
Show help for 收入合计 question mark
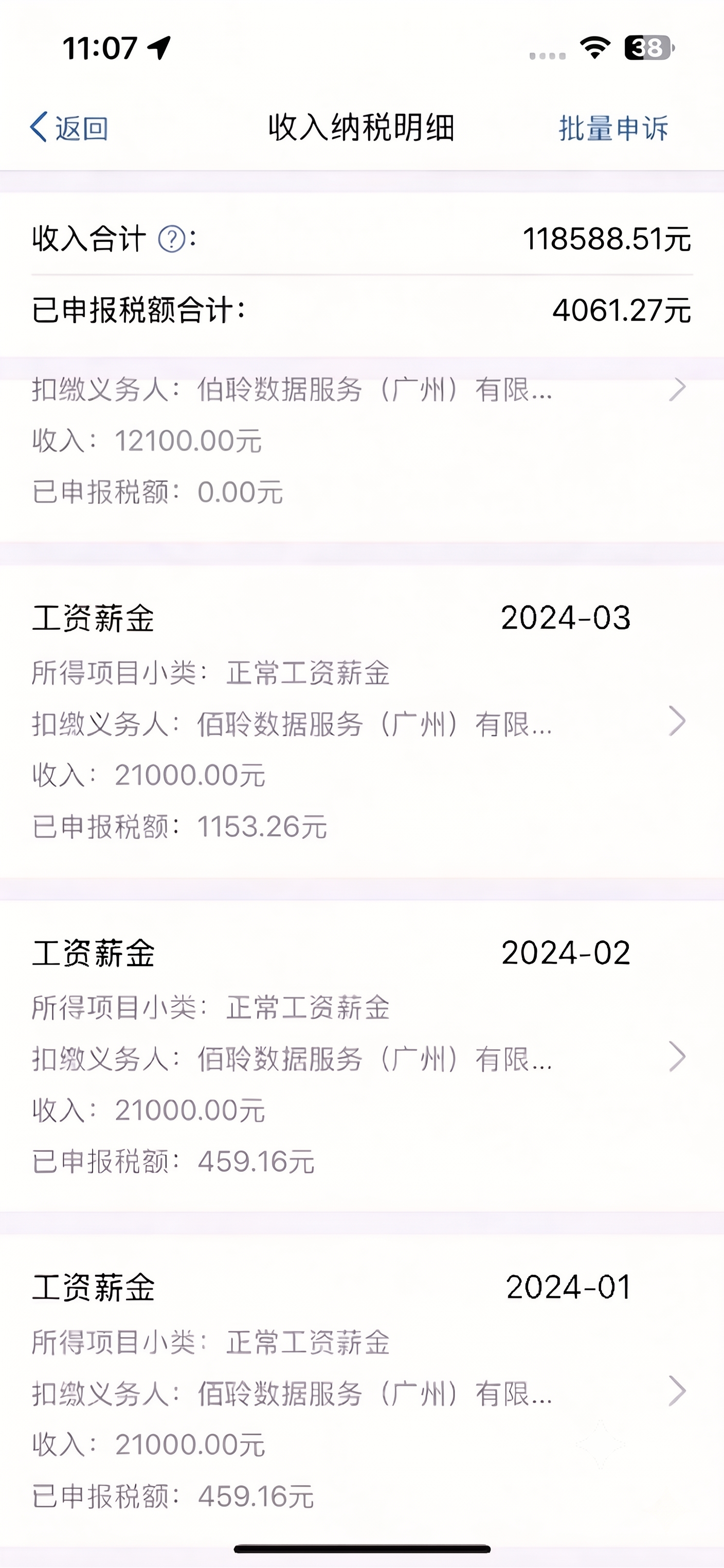(172, 239)
